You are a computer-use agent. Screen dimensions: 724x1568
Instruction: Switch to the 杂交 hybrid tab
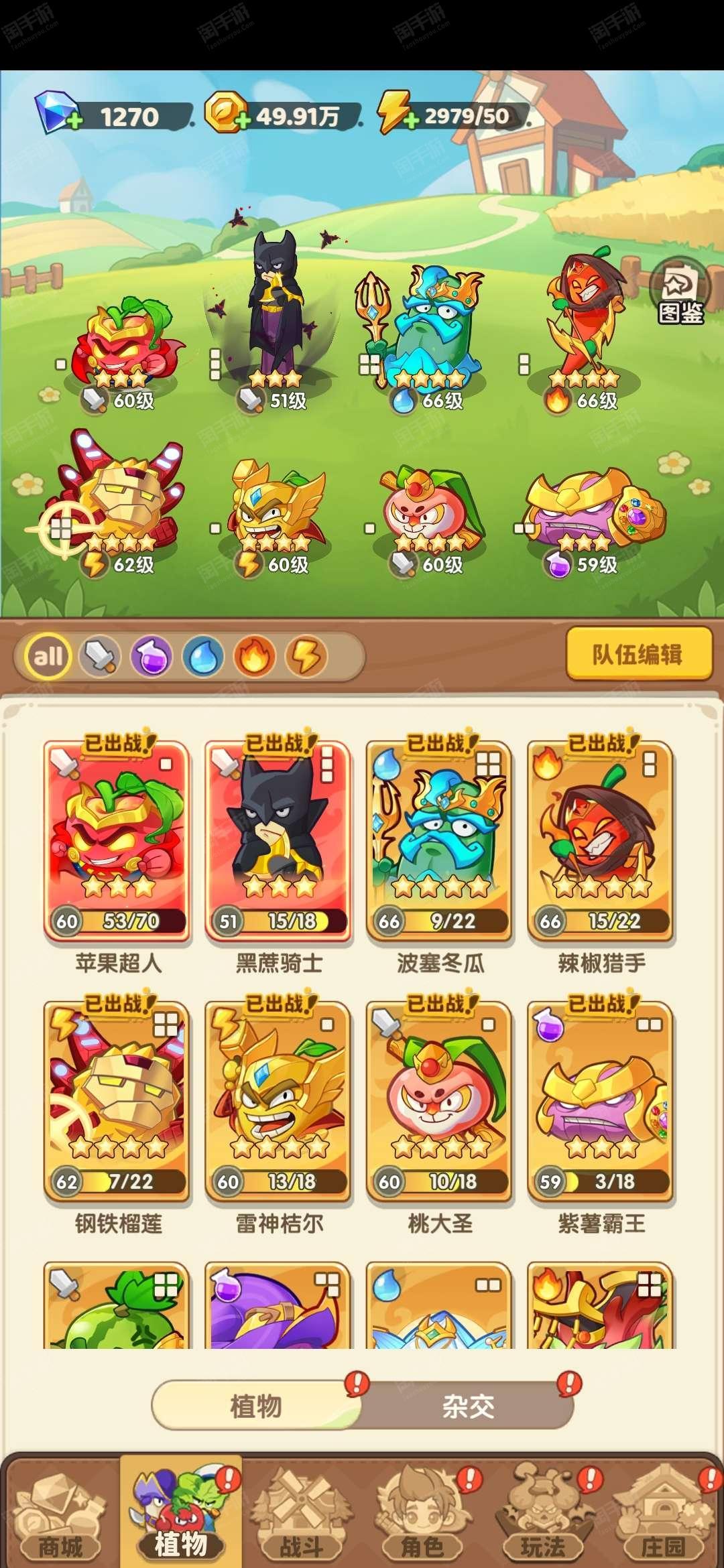point(468,1406)
